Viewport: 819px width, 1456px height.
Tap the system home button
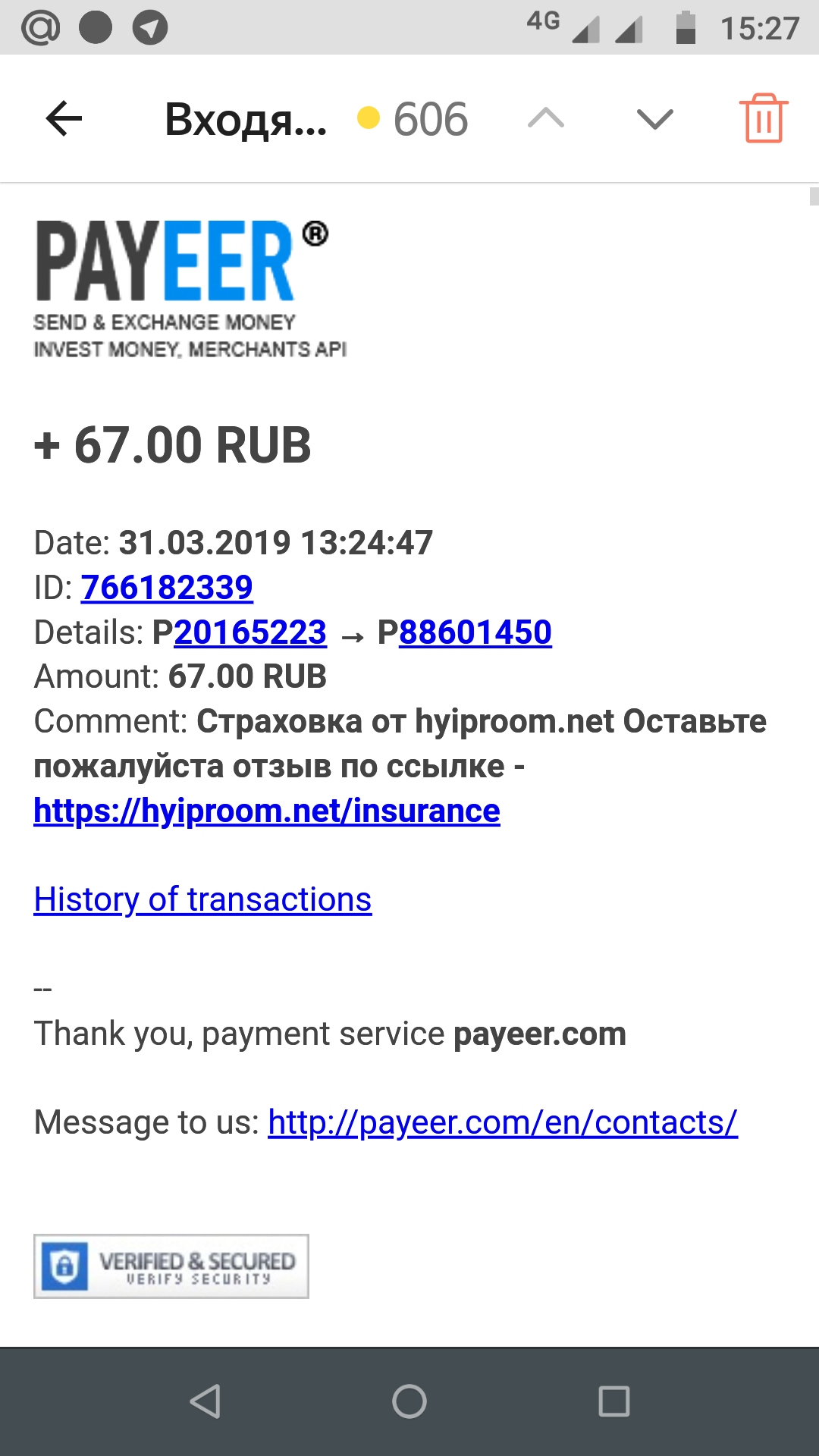click(409, 1401)
